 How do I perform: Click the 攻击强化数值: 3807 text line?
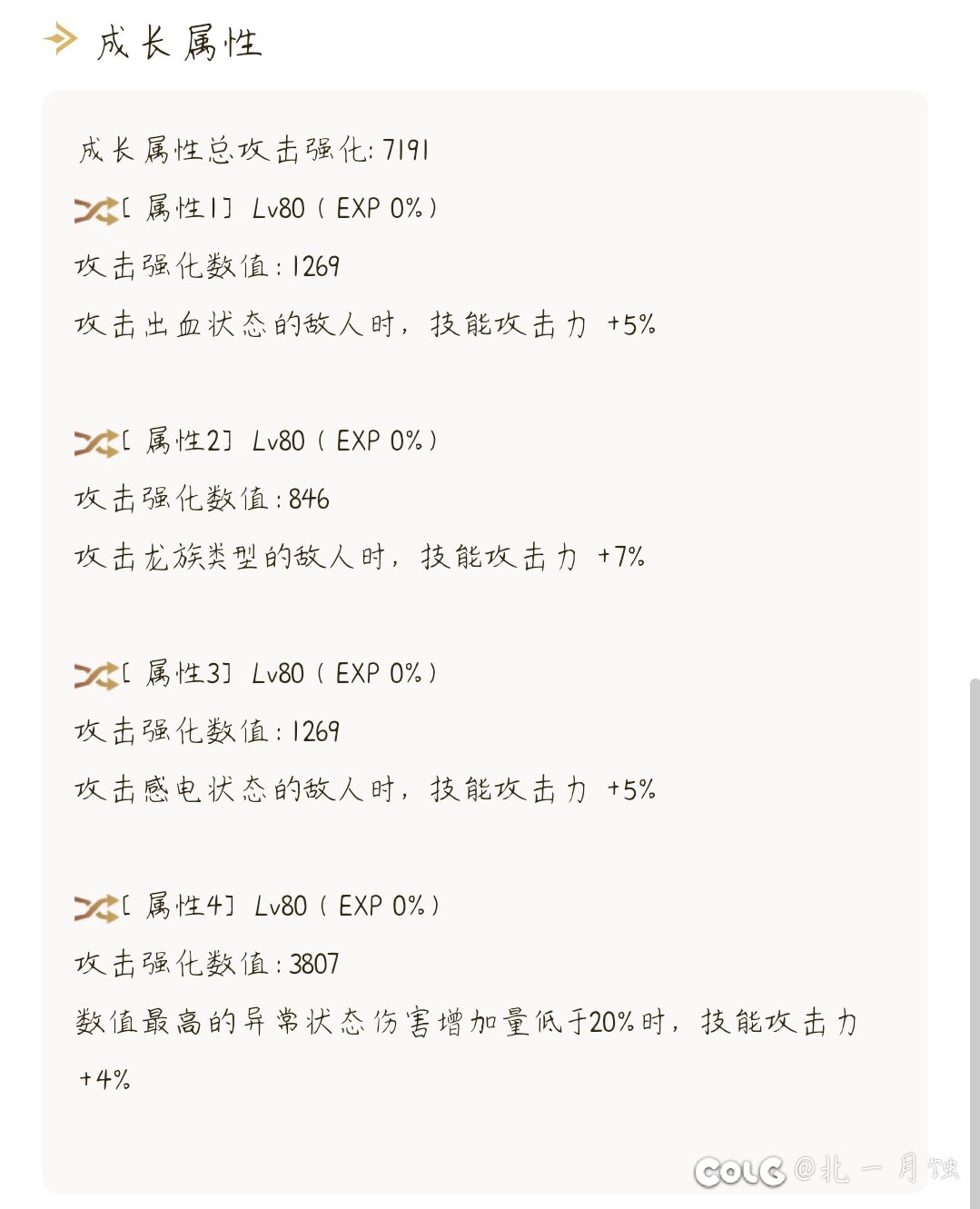[209, 963]
